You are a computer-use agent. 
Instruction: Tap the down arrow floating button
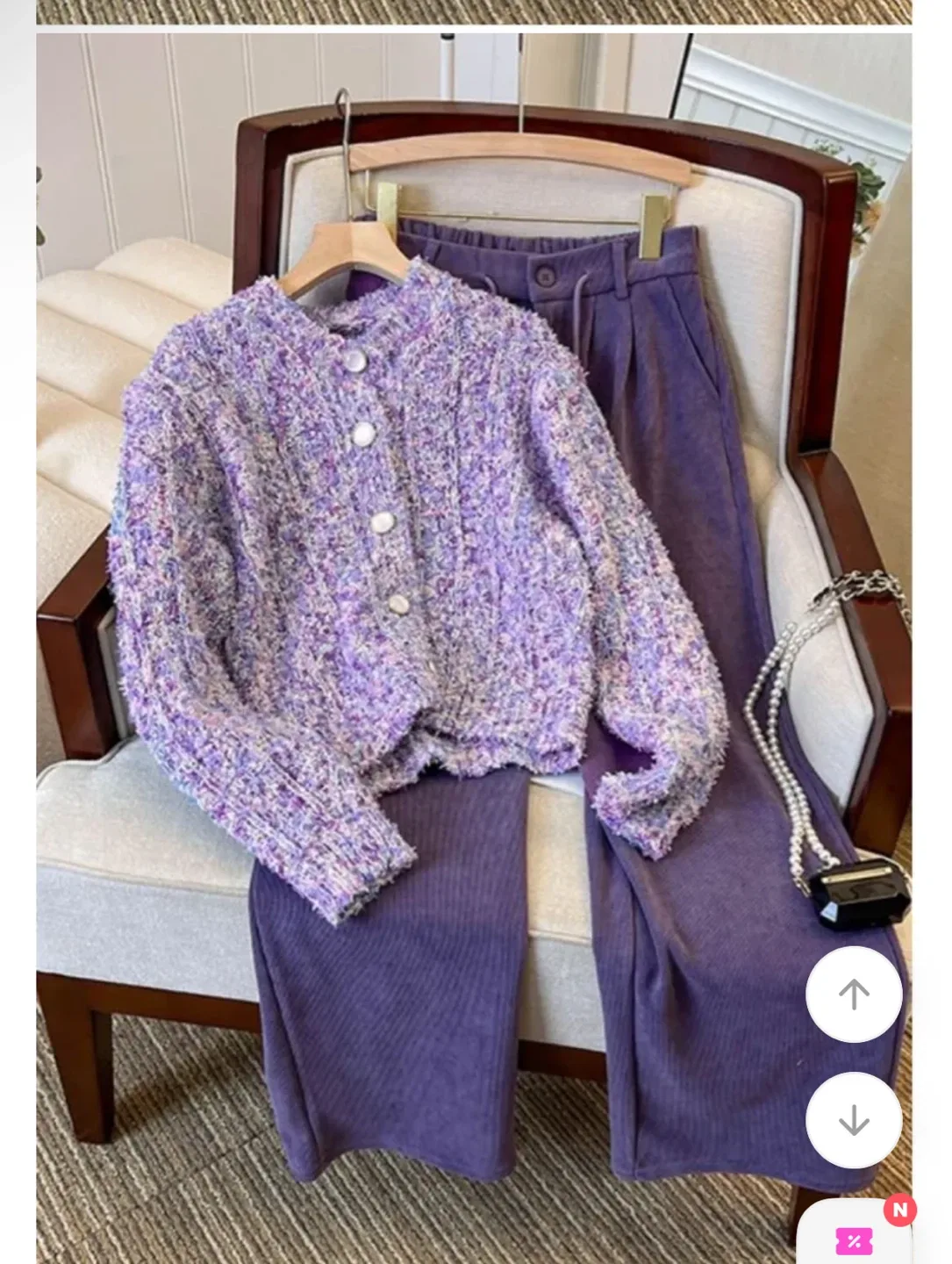(x=854, y=1120)
